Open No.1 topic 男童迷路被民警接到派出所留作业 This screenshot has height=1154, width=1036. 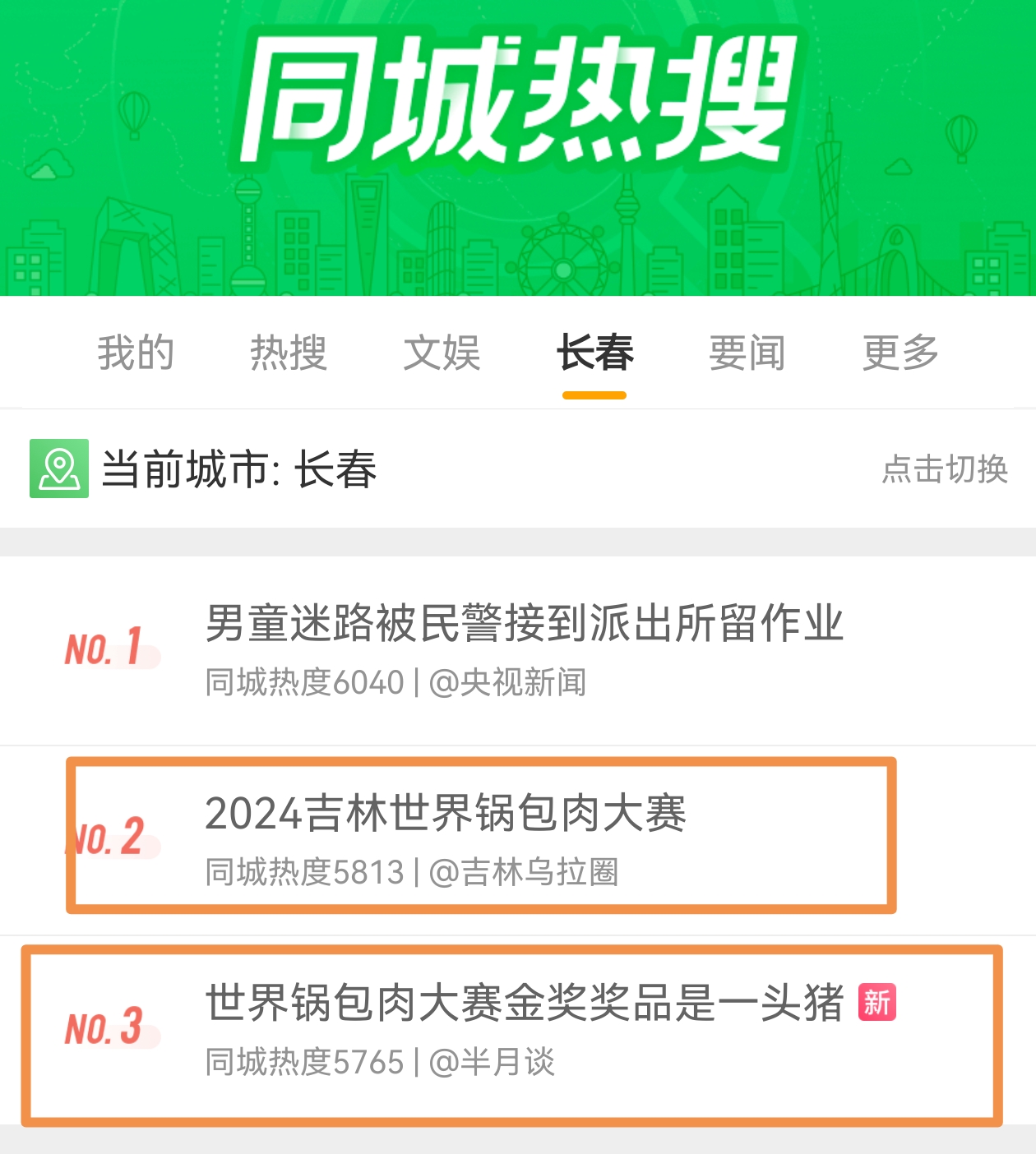tap(524, 623)
